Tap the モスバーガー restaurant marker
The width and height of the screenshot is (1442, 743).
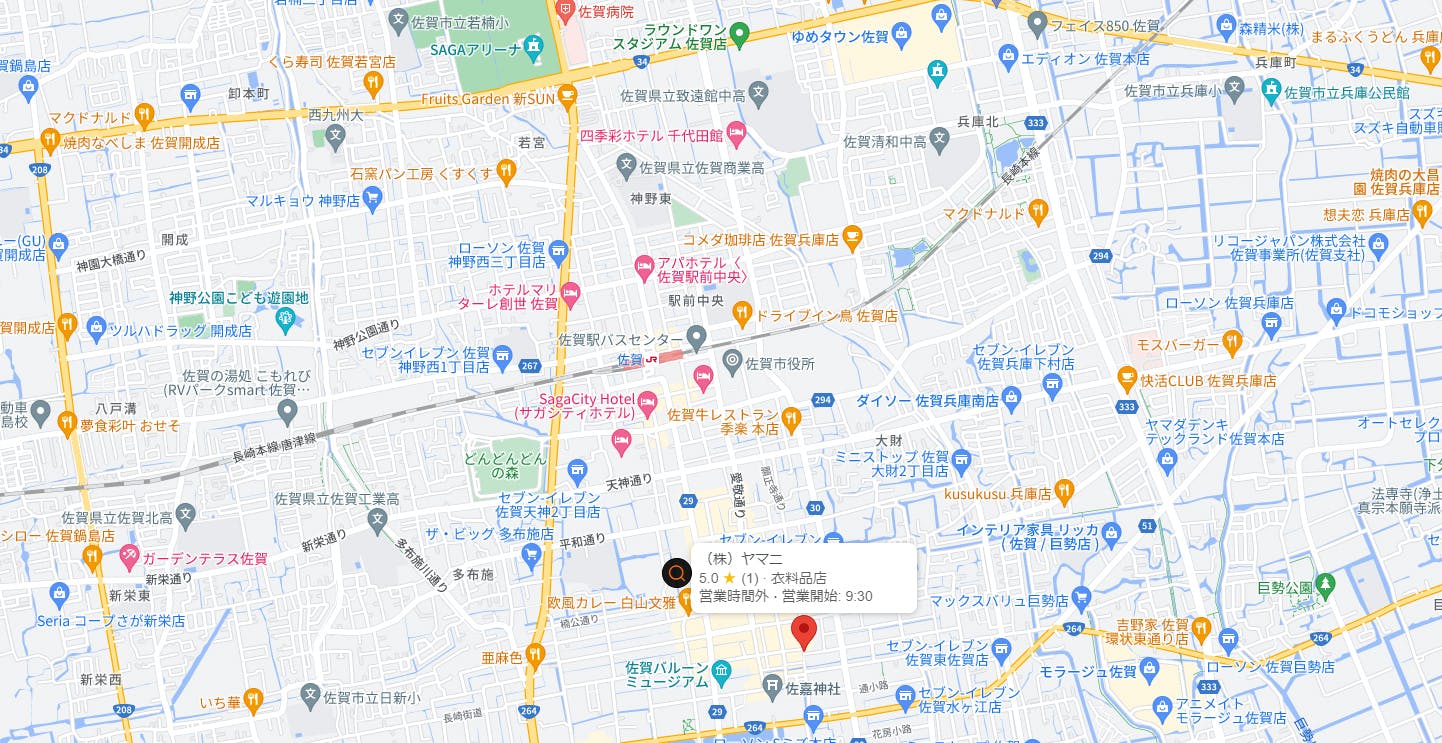coord(1232,344)
